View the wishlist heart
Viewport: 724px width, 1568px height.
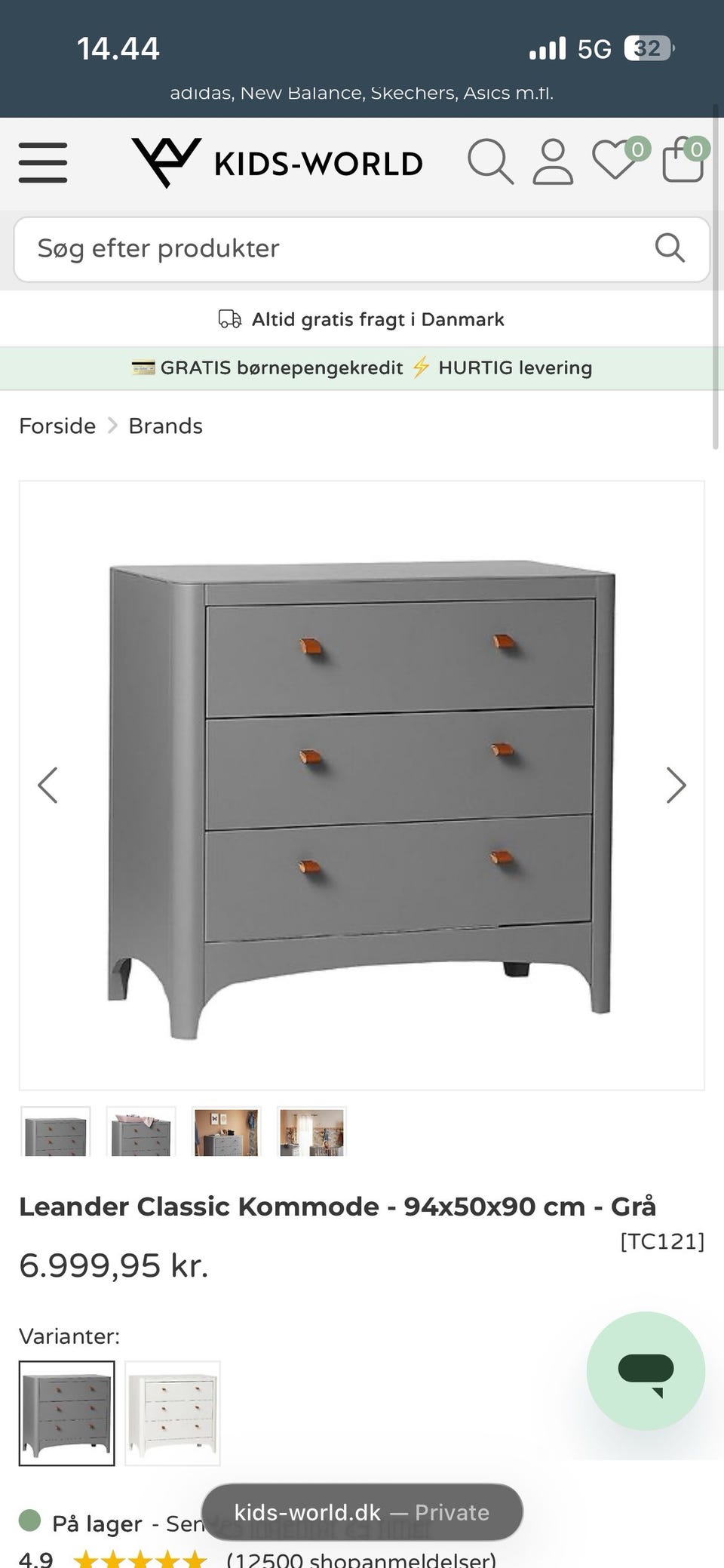[x=615, y=161]
